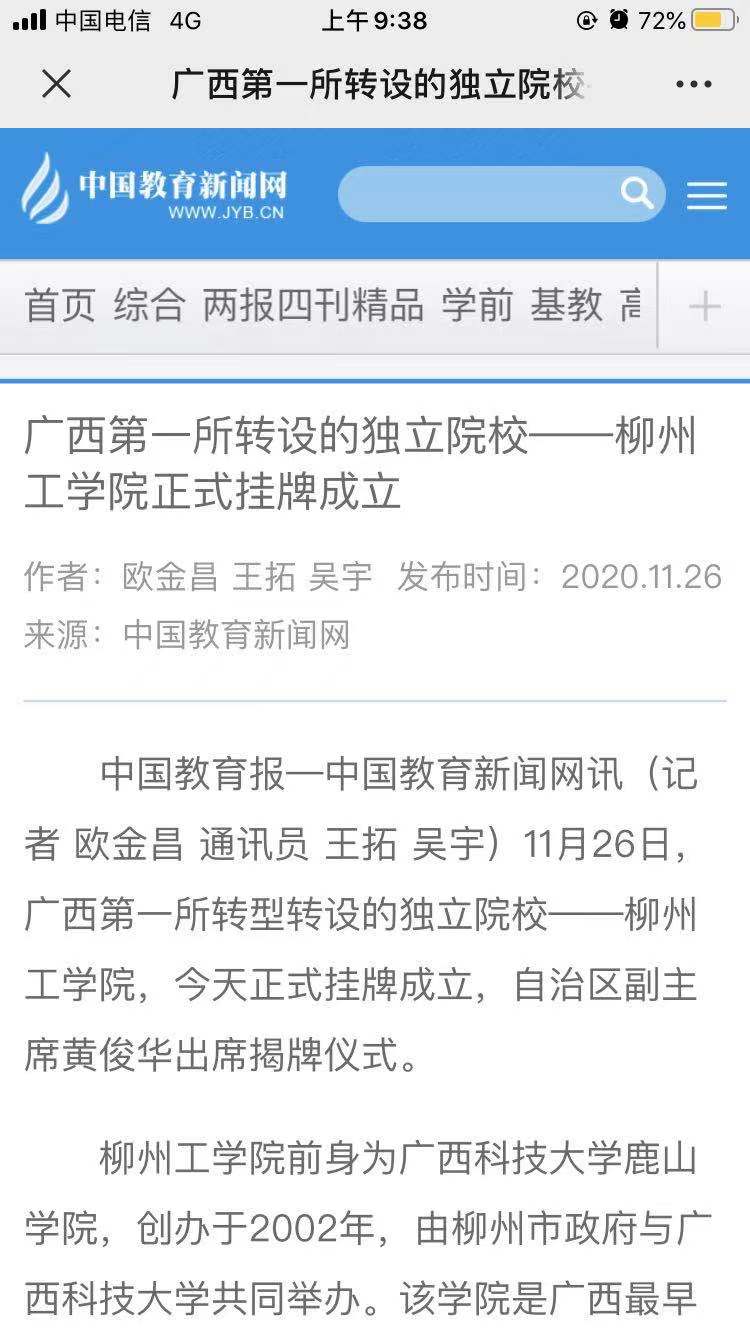Open the 中国教育新闻网 site logo
Screen dimensions: 750x1334
tap(155, 191)
